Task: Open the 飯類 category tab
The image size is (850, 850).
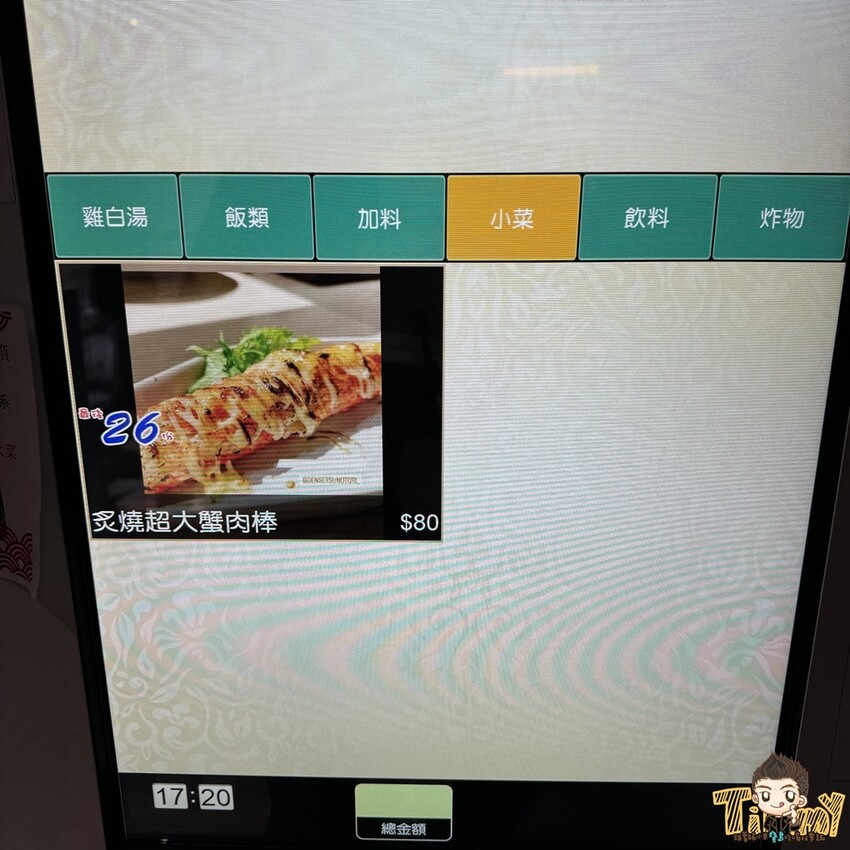Action: (247, 217)
